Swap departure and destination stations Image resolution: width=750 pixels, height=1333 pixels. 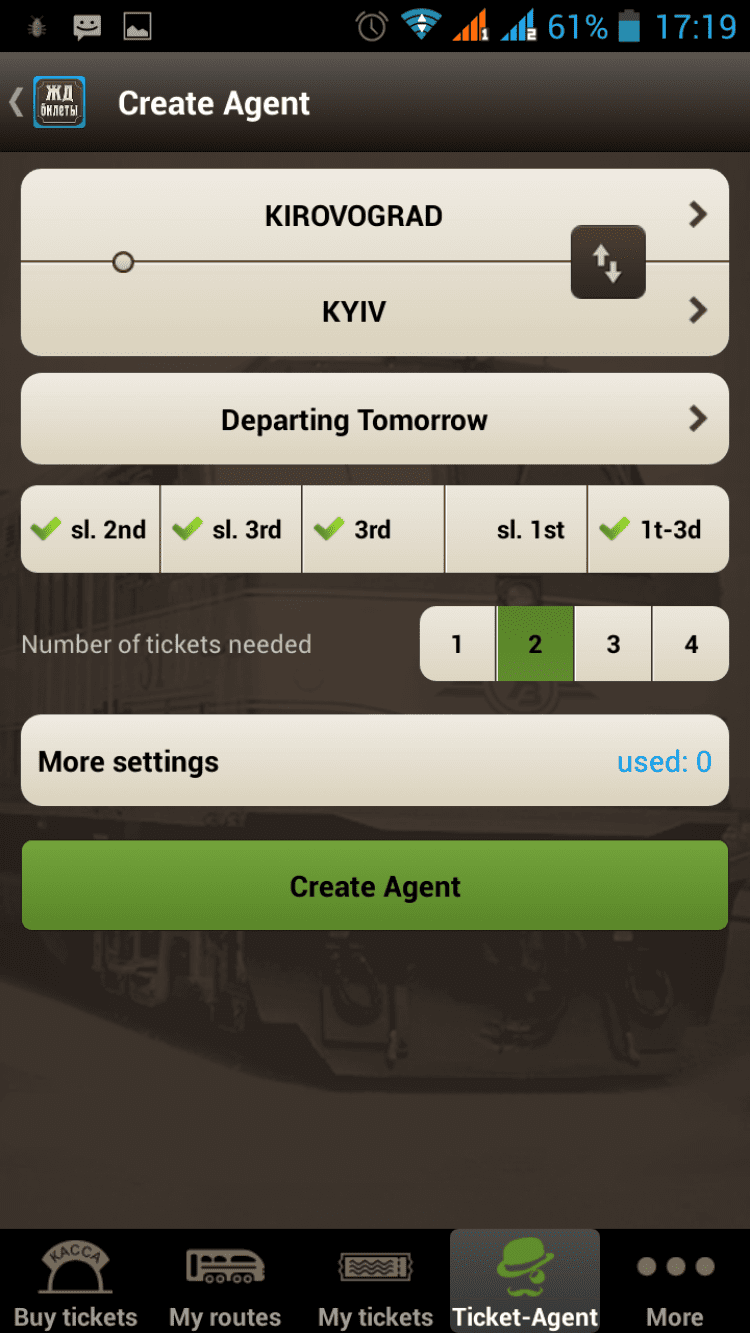[x=608, y=262]
